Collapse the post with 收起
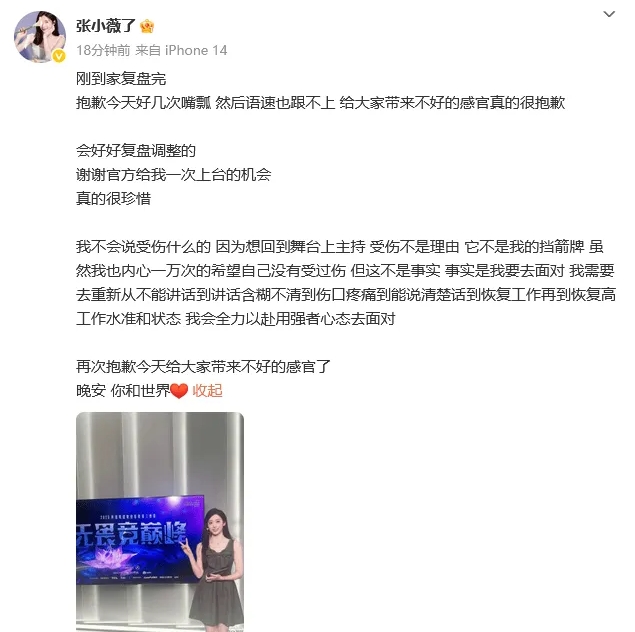This screenshot has height=632, width=635. (x=207, y=391)
